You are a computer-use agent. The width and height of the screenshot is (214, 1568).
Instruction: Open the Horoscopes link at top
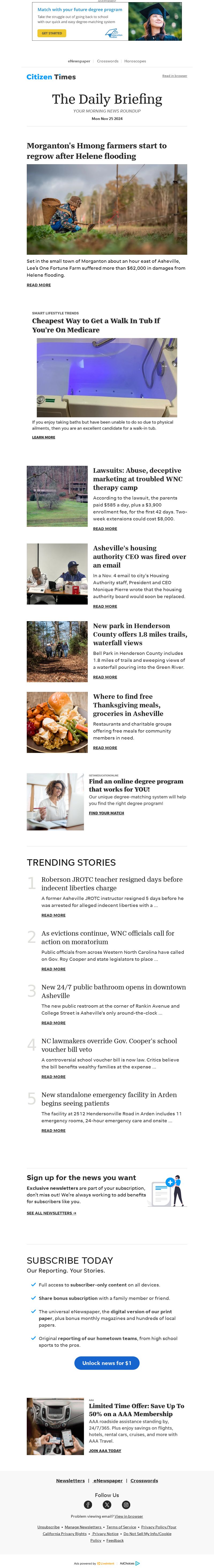(x=135, y=62)
